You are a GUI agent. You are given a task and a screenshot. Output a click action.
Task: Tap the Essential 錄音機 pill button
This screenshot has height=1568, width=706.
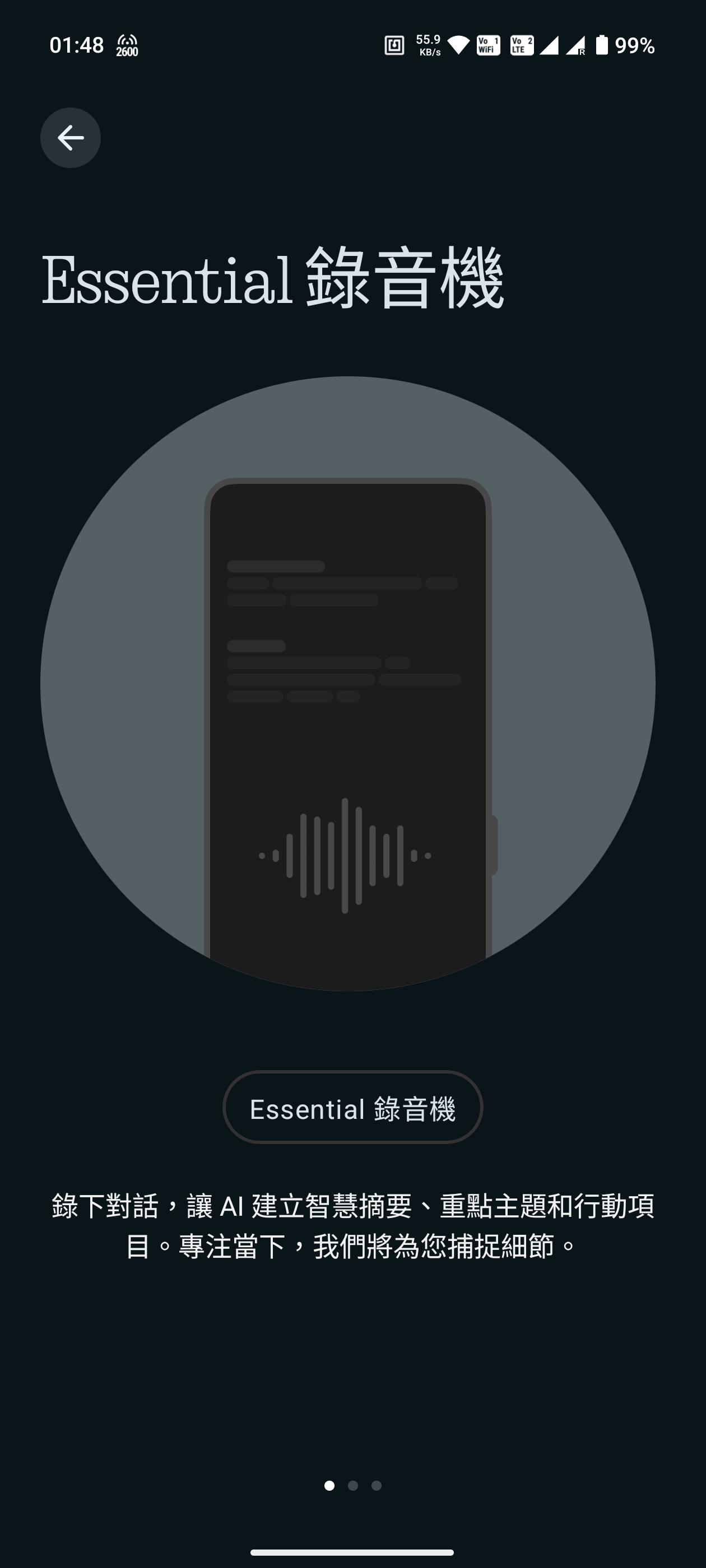[x=352, y=1107]
